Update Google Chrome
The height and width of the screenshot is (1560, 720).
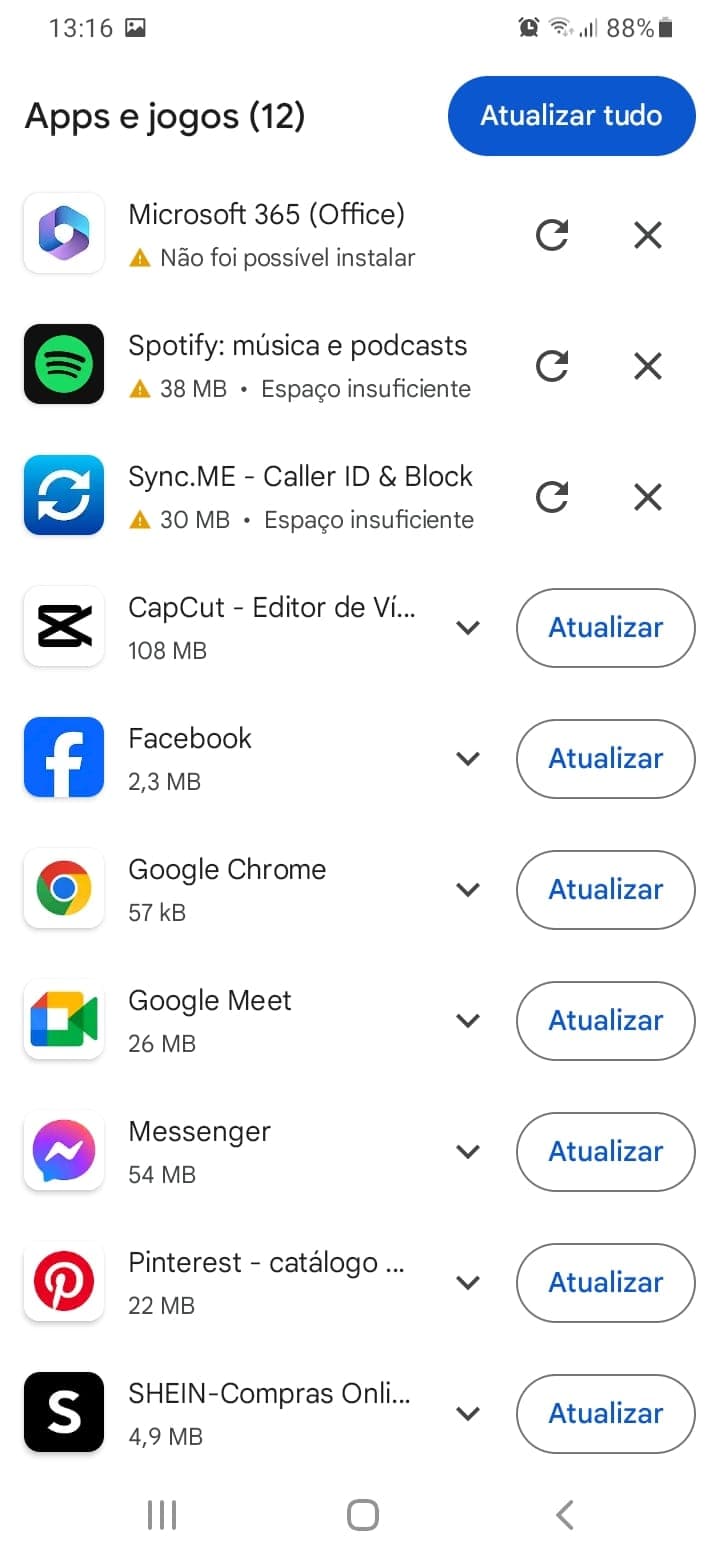tap(605, 890)
